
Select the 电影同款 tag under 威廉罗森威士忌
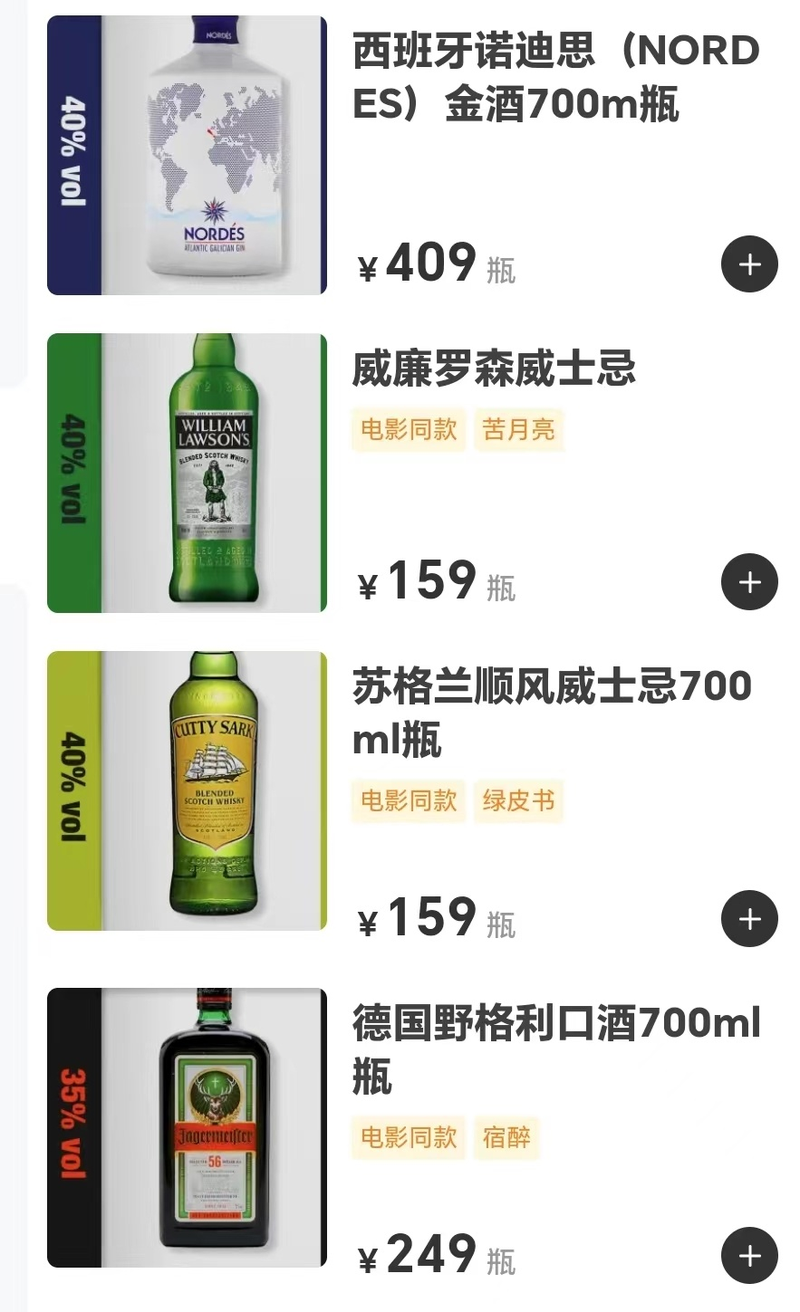(408, 430)
